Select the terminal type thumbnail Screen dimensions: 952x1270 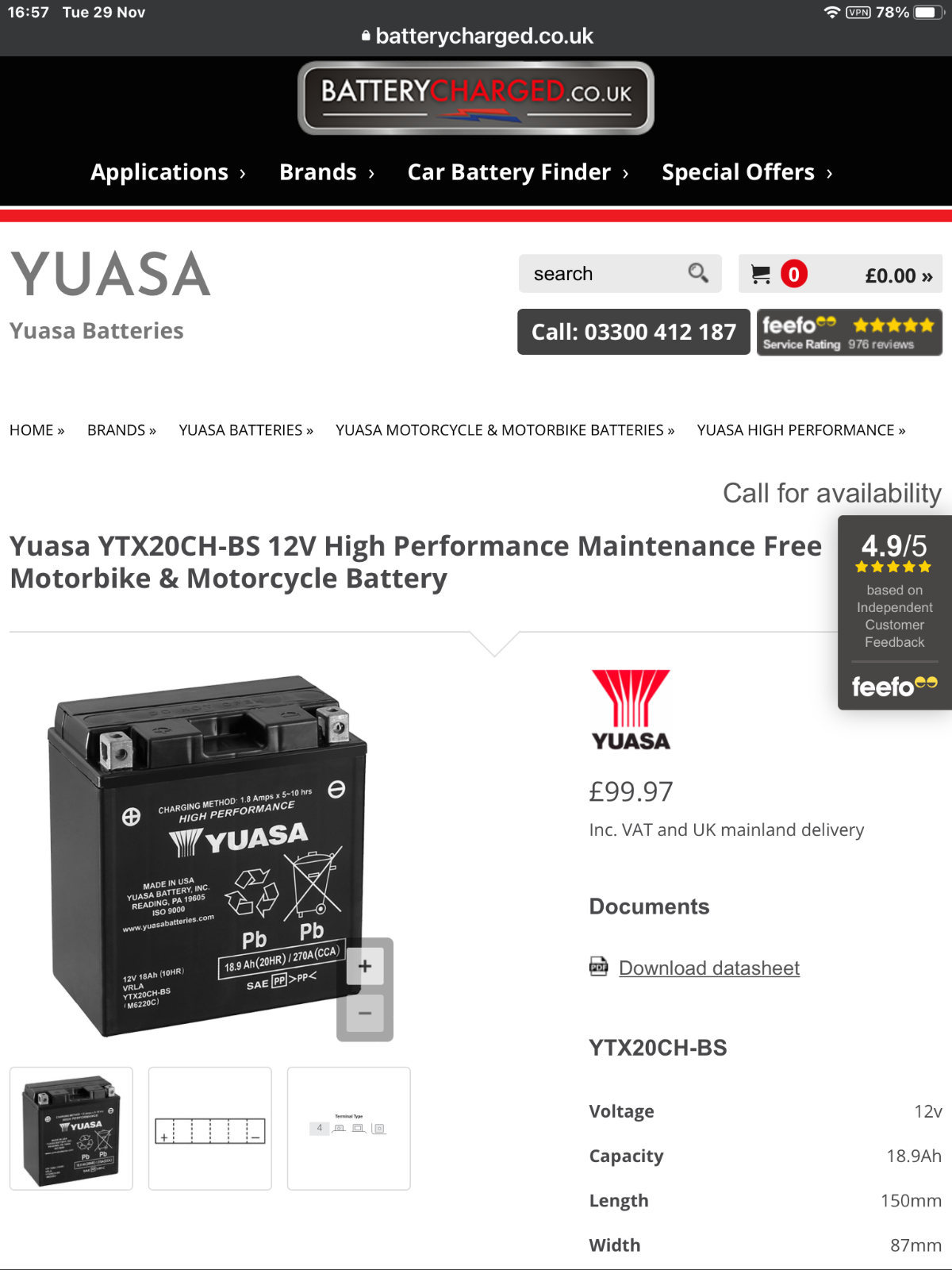348,1129
